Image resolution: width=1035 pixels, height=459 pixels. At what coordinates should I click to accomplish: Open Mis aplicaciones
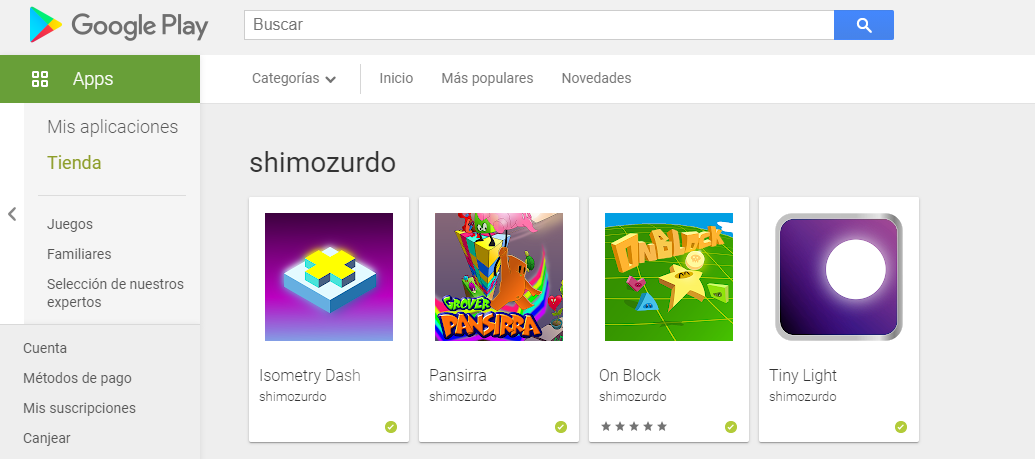coord(112,127)
